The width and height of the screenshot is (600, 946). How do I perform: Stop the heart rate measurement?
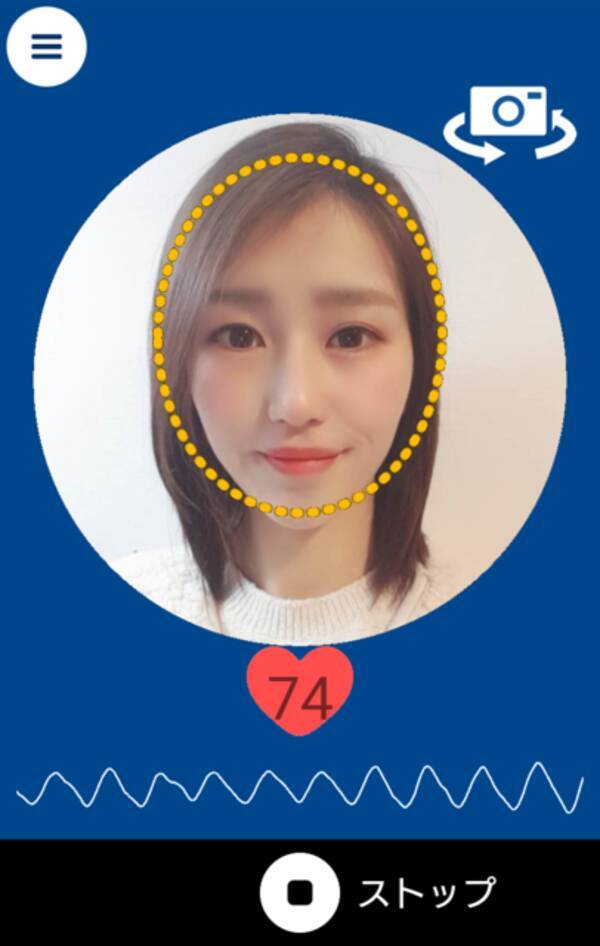300,892
